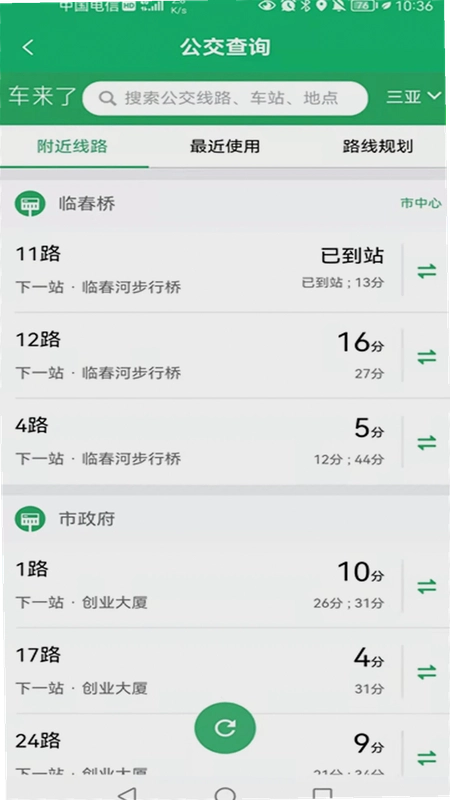Open the 4路 bus line row
Viewport: 450px width, 800px height.
[201, 442]
